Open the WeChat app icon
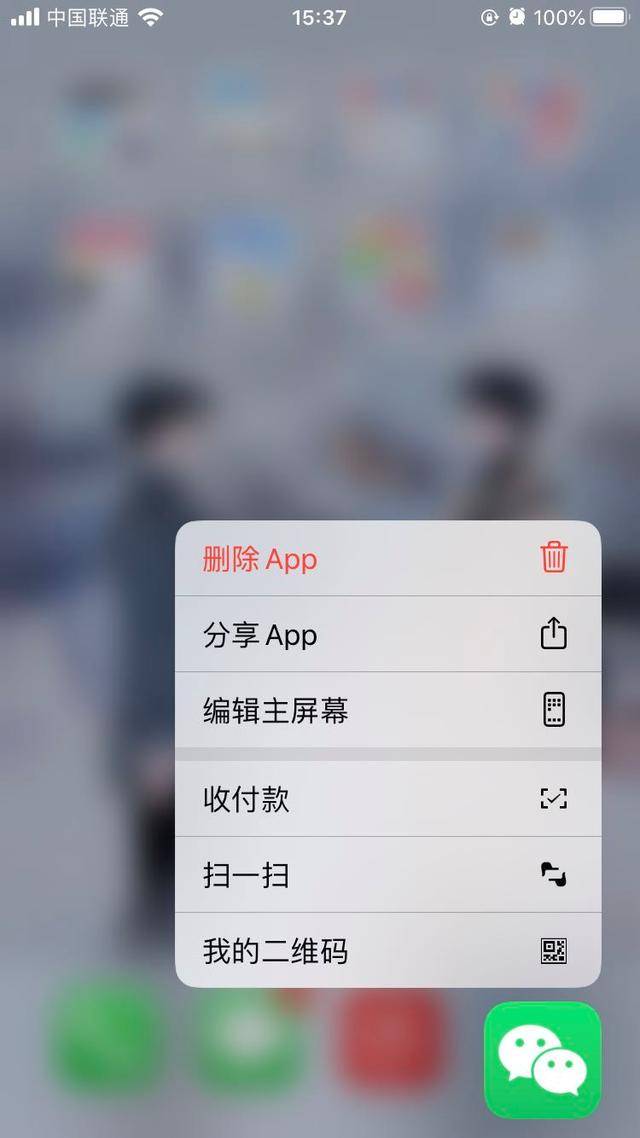 542,1059
